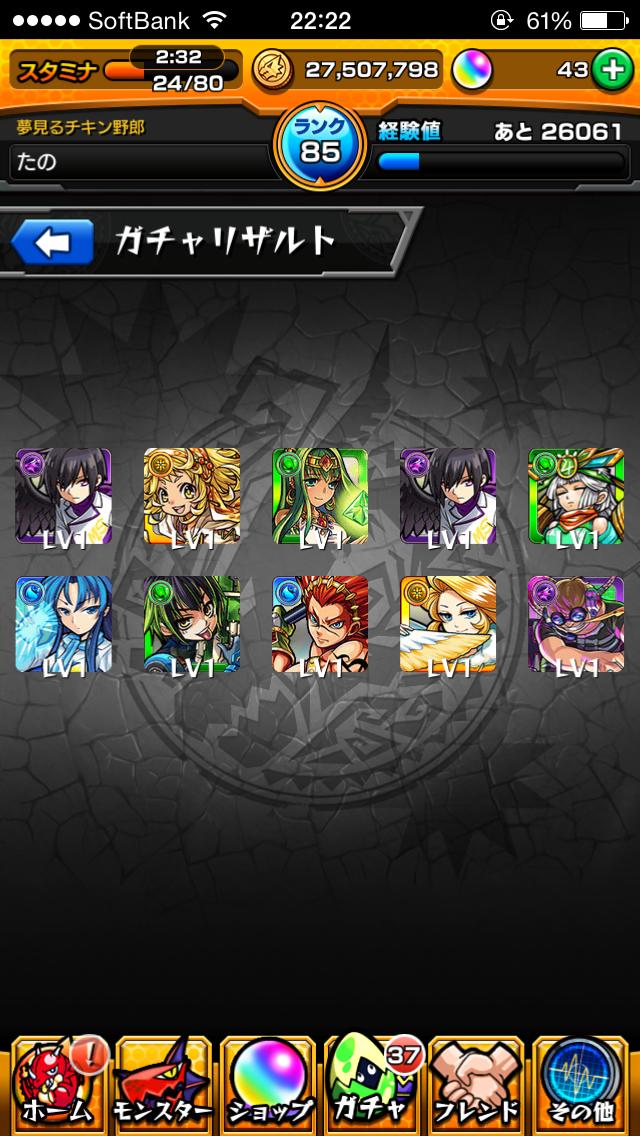The width and height of the screenshot is (640, 1136).
Task: Select the red-haired warrior monster
Action: pyautogui.click(x=320, y=624)
